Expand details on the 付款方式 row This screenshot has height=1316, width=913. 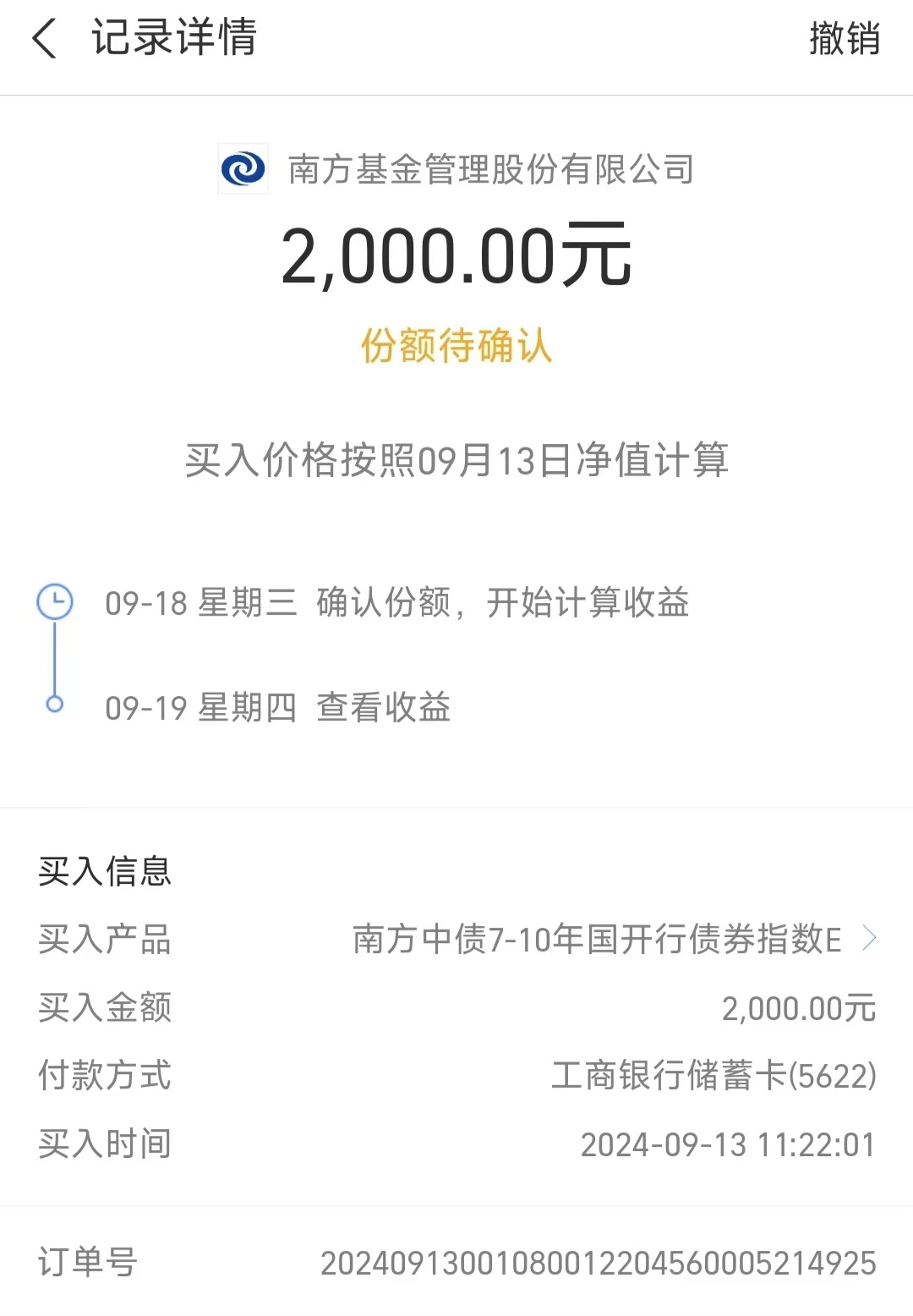456,1076
